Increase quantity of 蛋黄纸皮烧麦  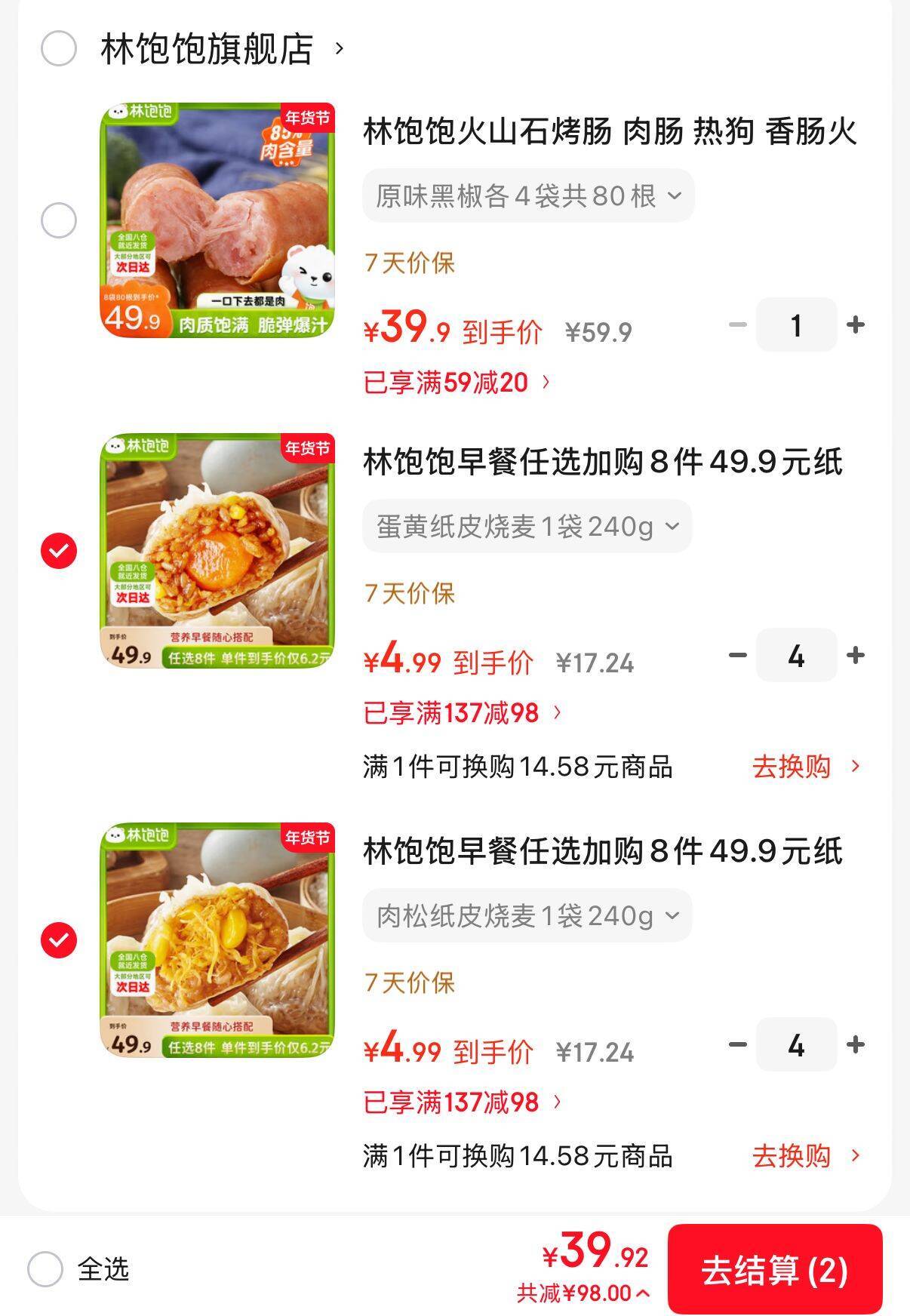[855, 655]
